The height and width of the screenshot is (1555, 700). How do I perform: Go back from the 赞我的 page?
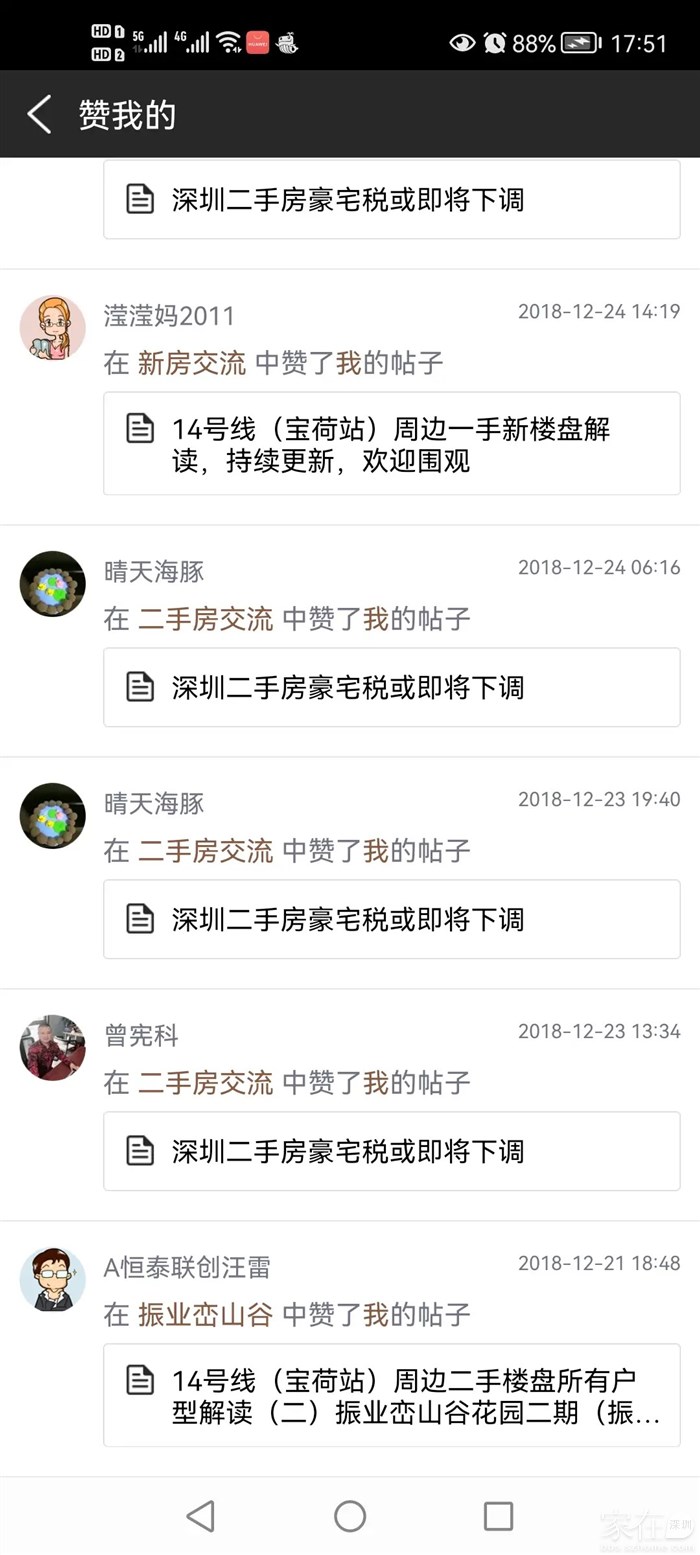[39, 115]
